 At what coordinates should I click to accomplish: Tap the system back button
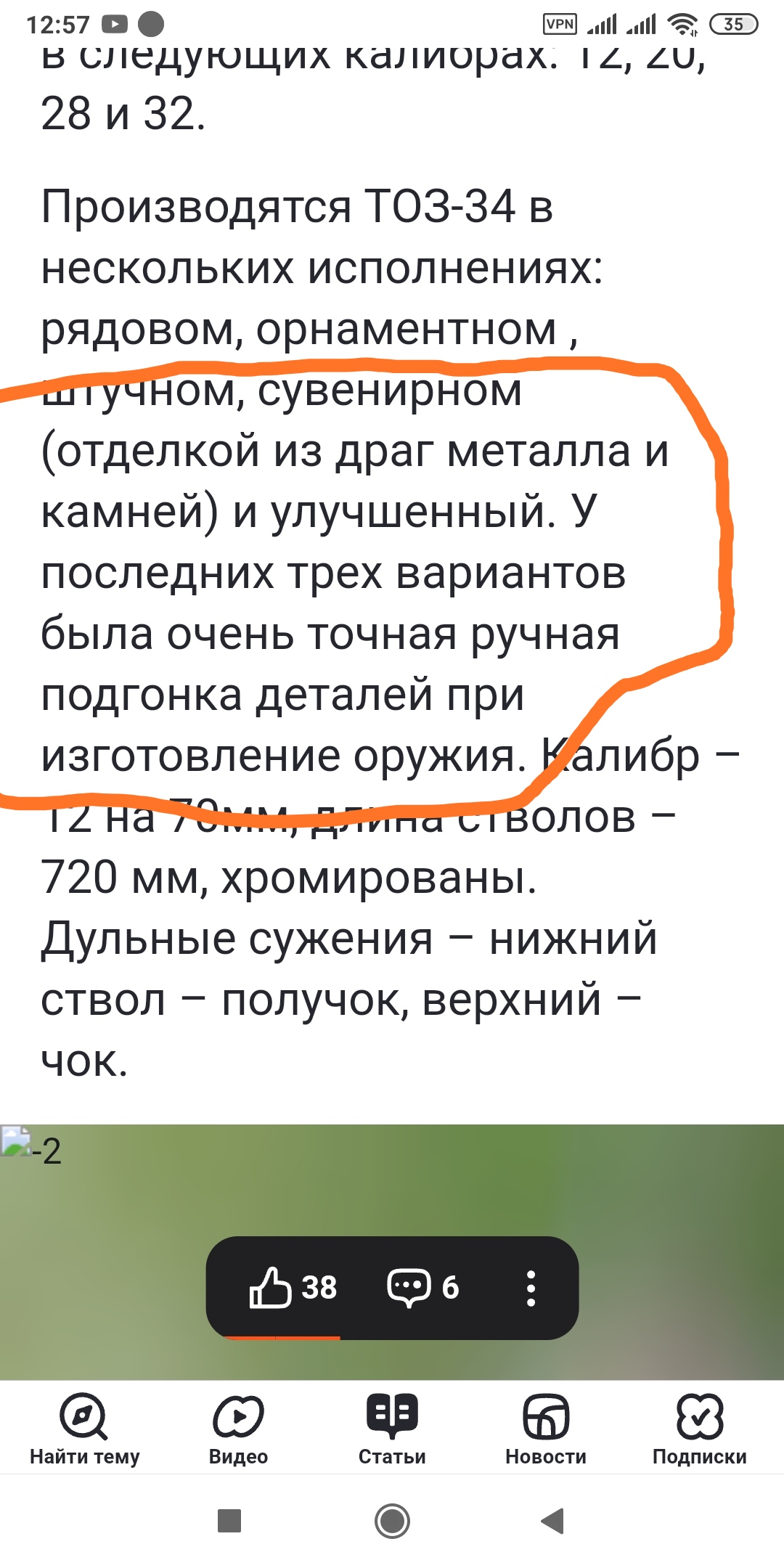[553, 1521]
